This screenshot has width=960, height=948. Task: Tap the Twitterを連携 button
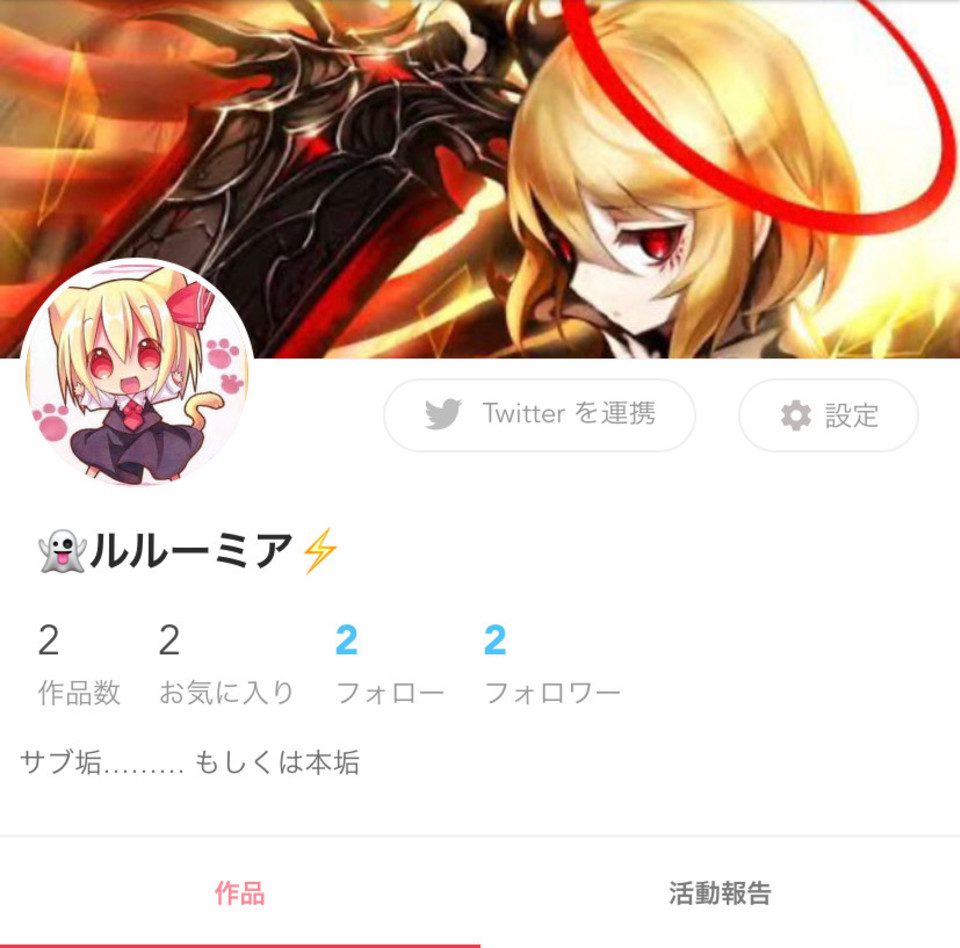(x=540, y=415)
